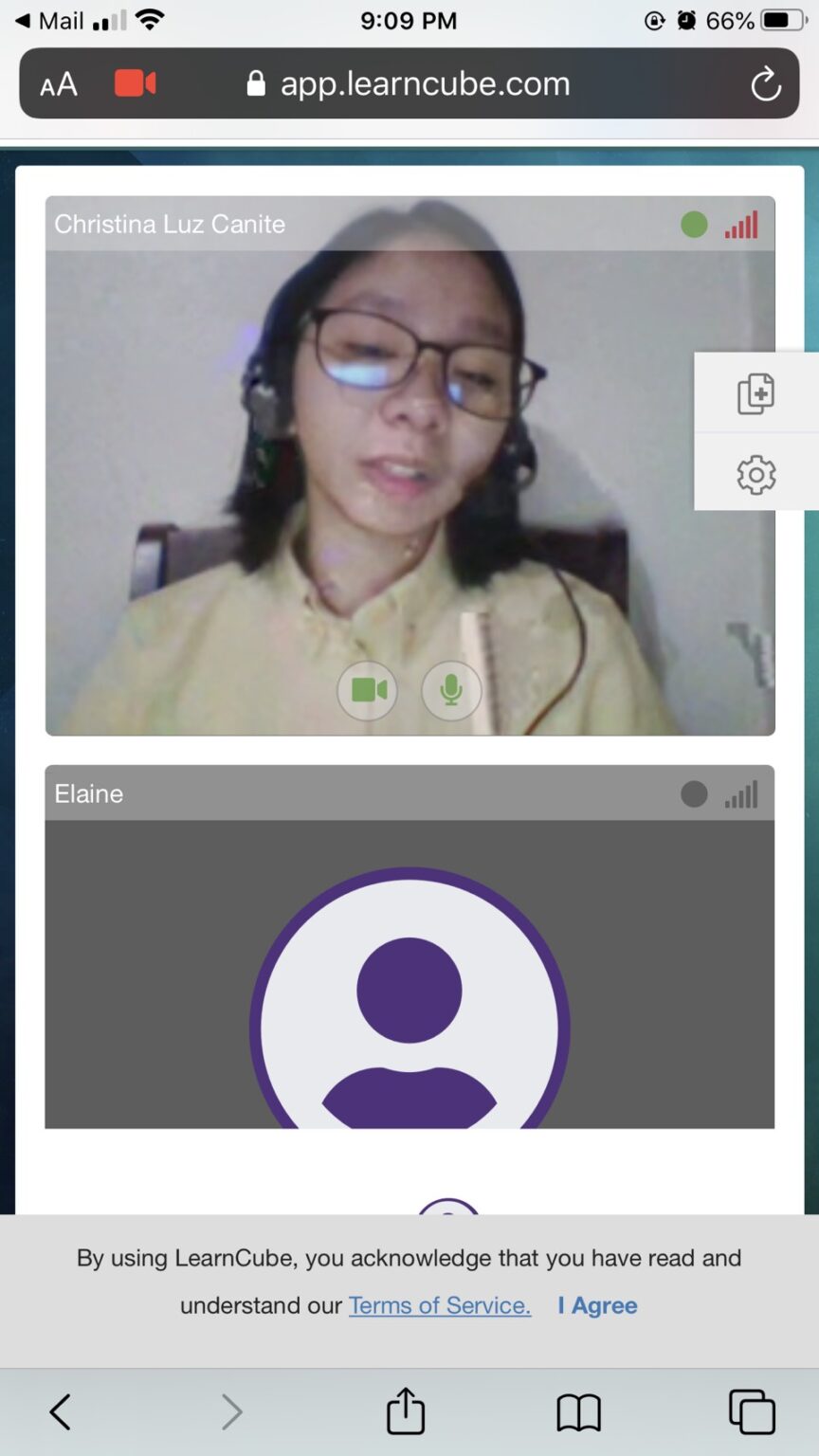Viewport: 819px width, 1456px height.
Task: Toggle the camera button on the video
Action: click(x=368, y=690)
